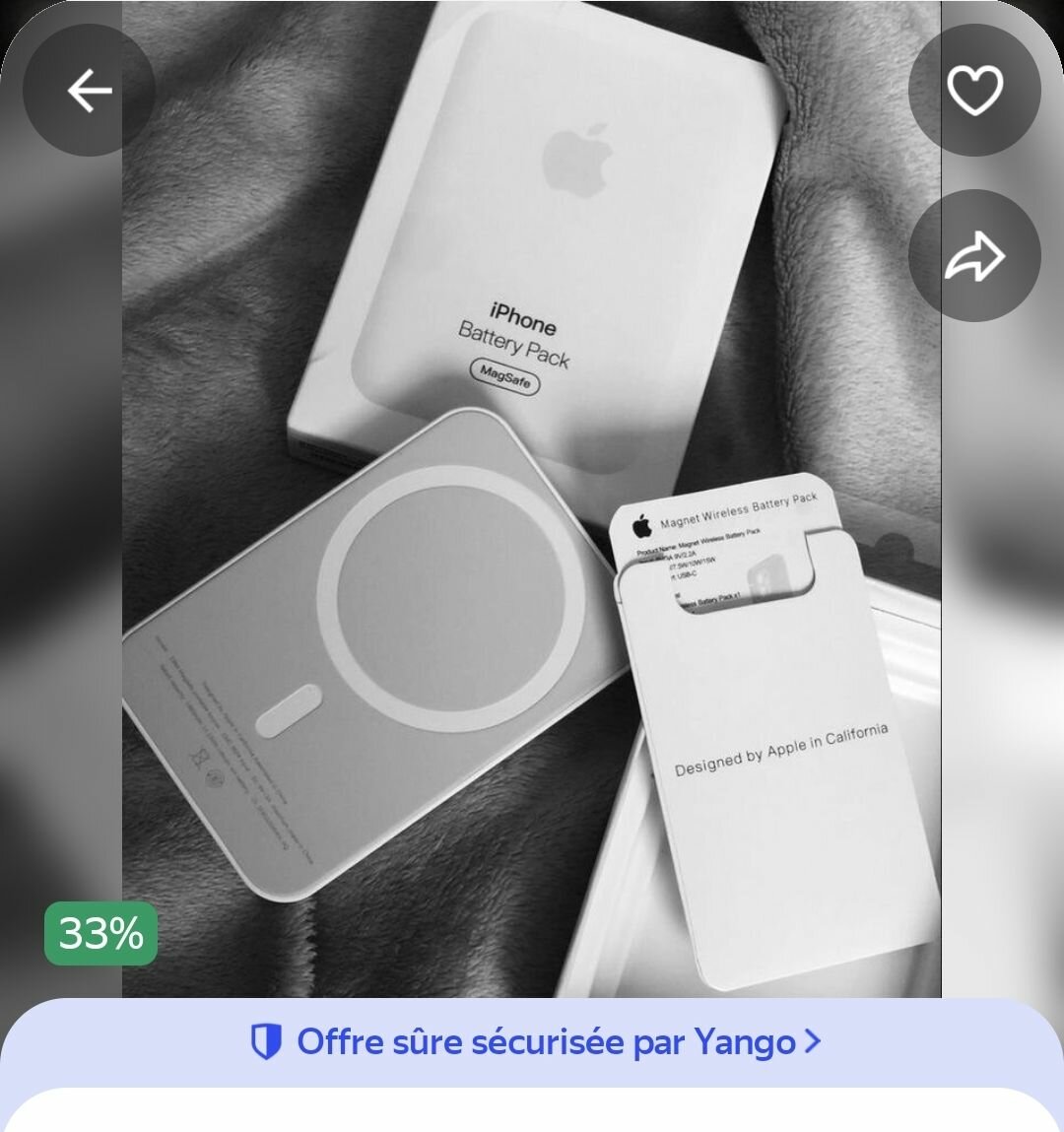Add this product to favorites
The width and height of the screenshot is (1064, 1132).
[974, 91]
